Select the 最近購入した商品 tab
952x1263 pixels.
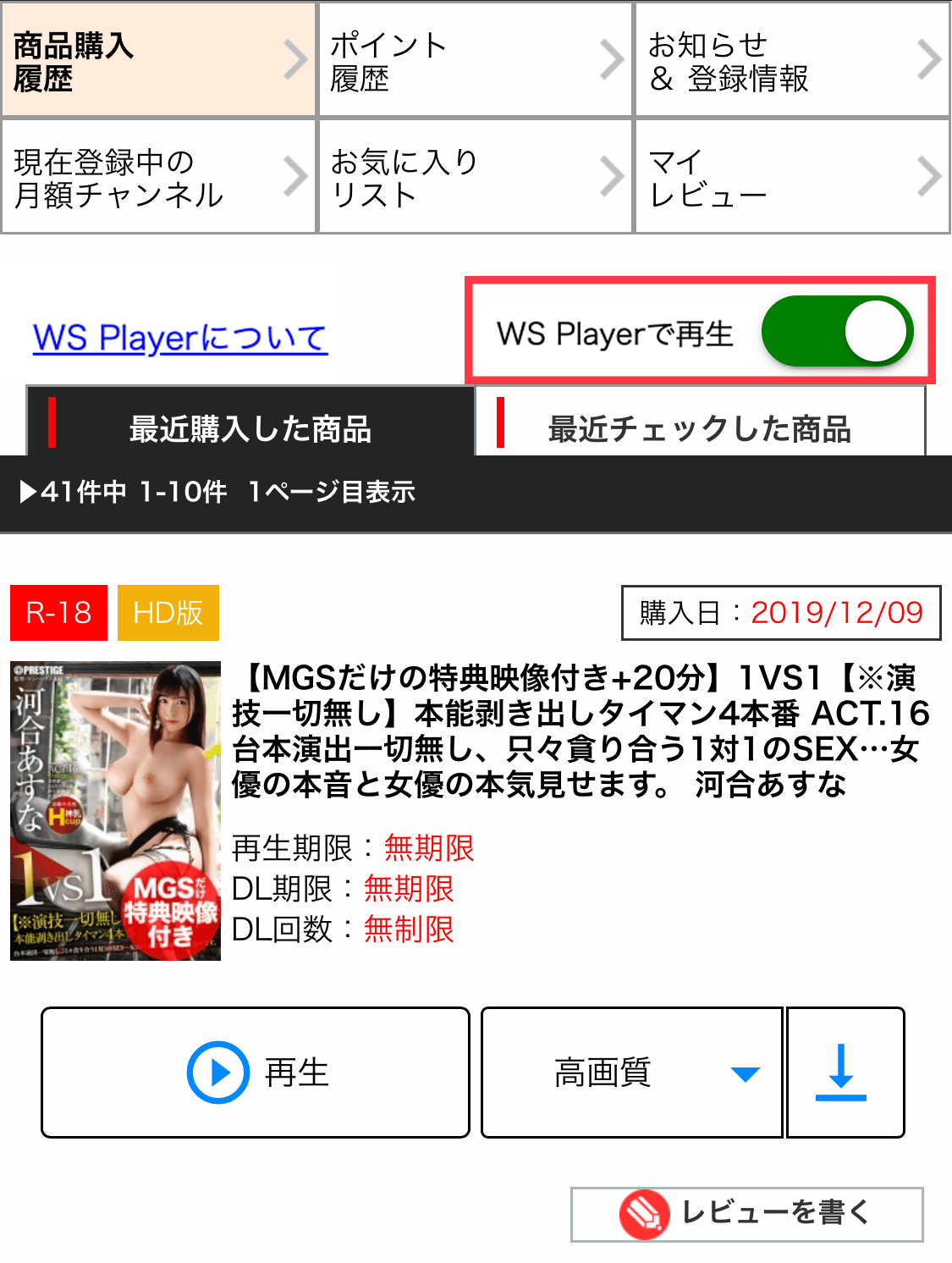250,428
